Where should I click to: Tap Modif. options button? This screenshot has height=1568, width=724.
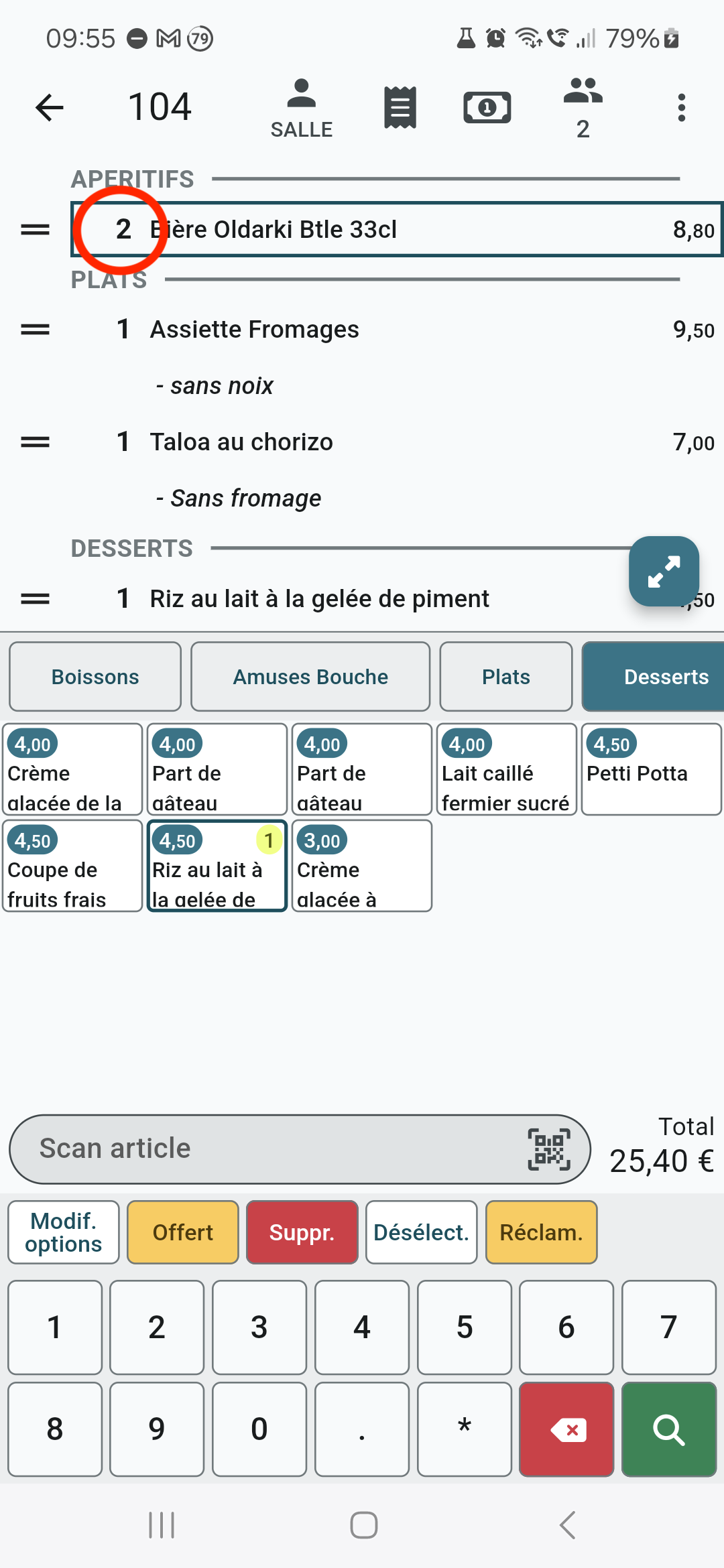64,1232
